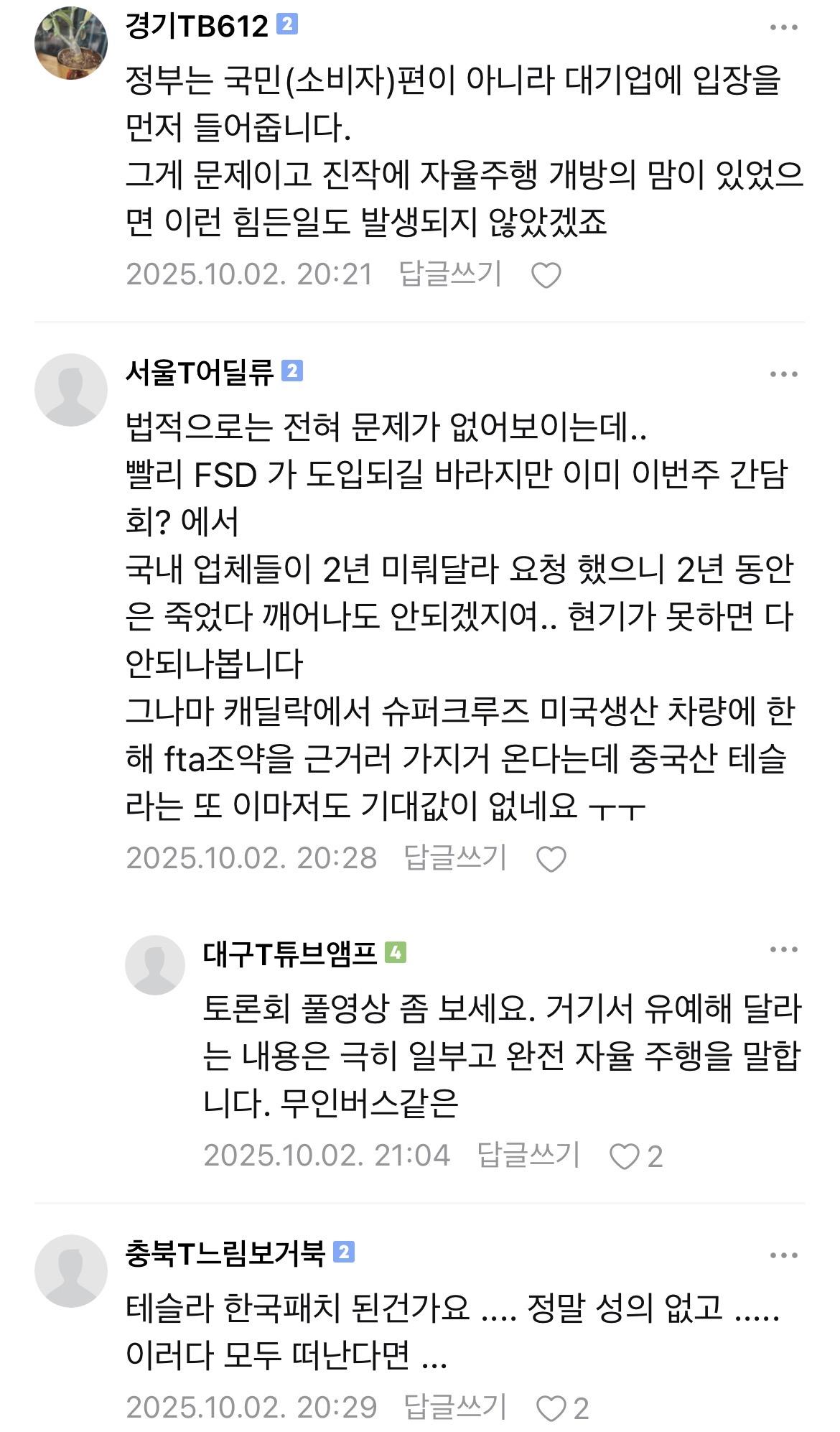This screenshot has height=1432, width=840.
Task: Like 충북T느림보거북's comment
Action: (x=551, y=1408)
